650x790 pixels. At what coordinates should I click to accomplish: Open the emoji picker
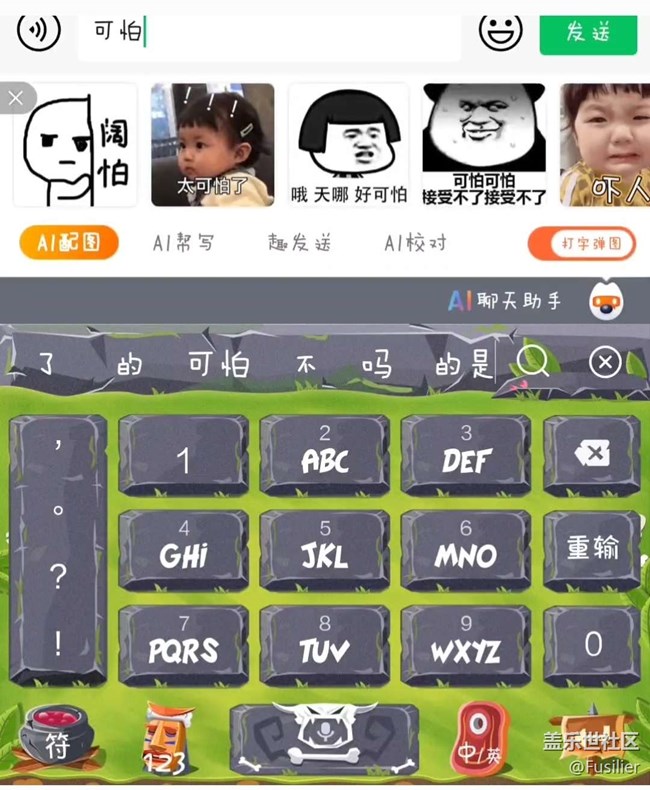(500, 30)
